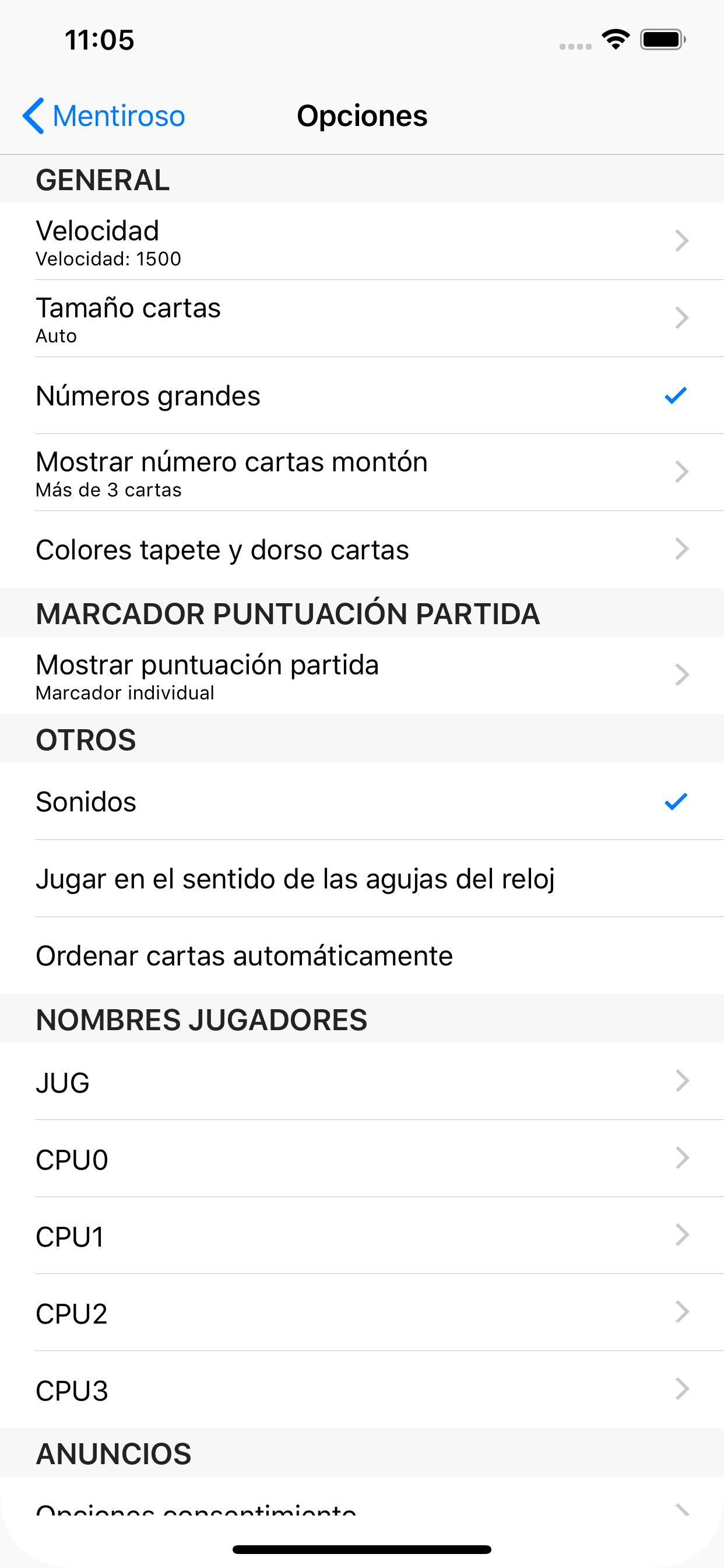Viewport: 724px width, 1568px height.
Task: Edit the CPU3 player name
Action: pos(362,1389)
